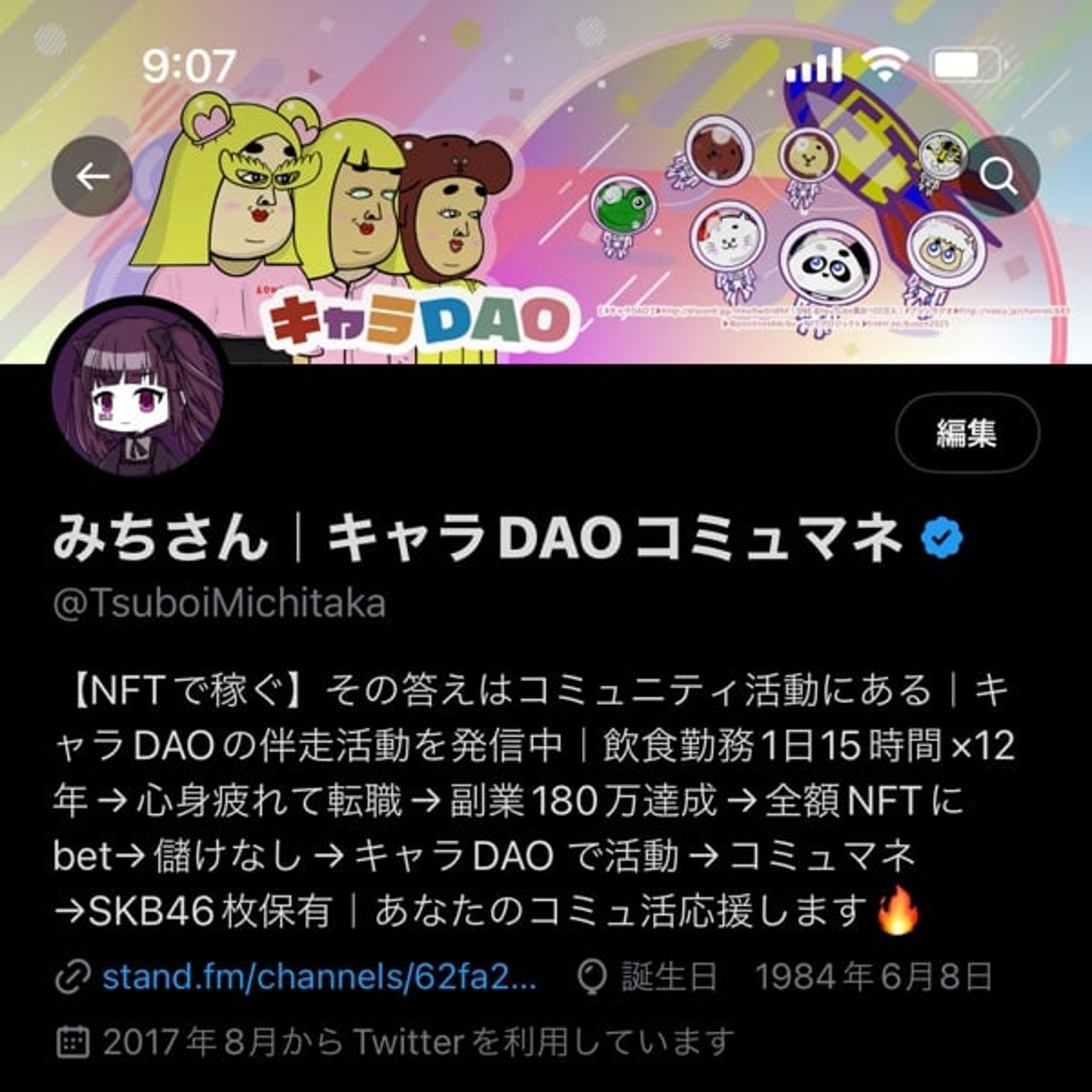Go back using the arrow button
The height and width of the screenshot is (1092, 1092).
[92, 176]
